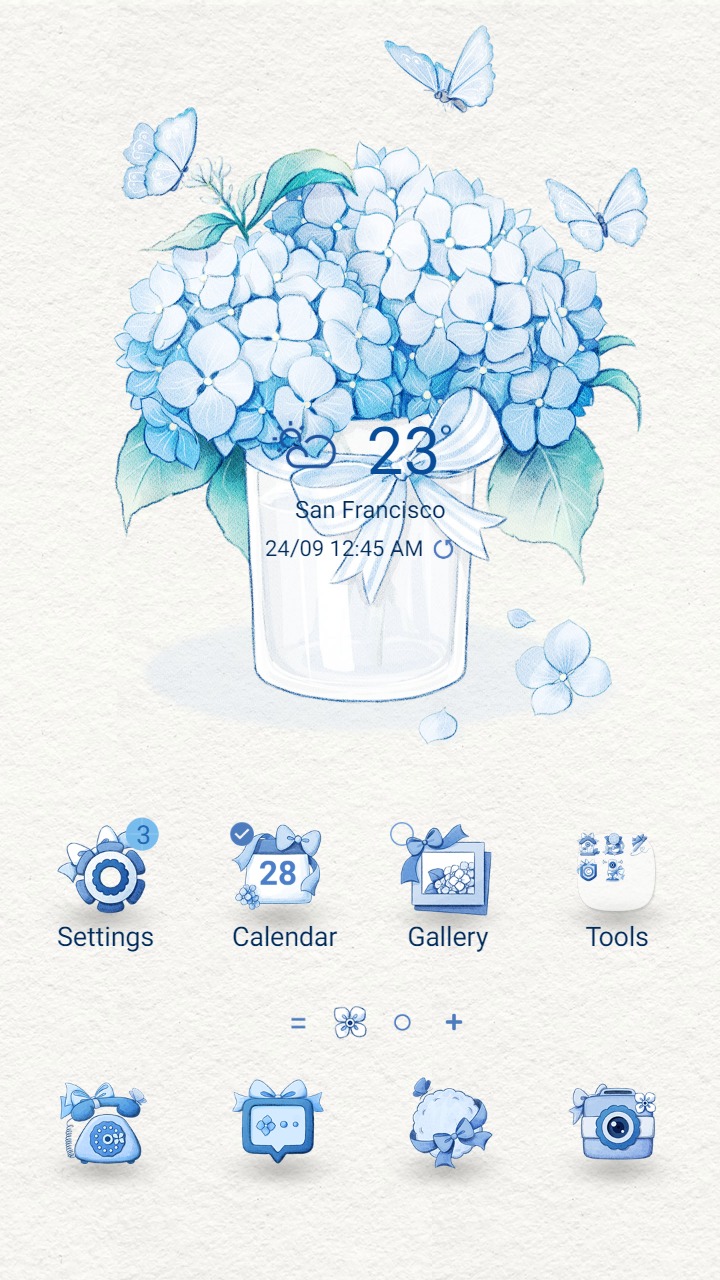Select the empty circle page dot
Viewport: 720px width, 1280px height.
[404, 1022]
